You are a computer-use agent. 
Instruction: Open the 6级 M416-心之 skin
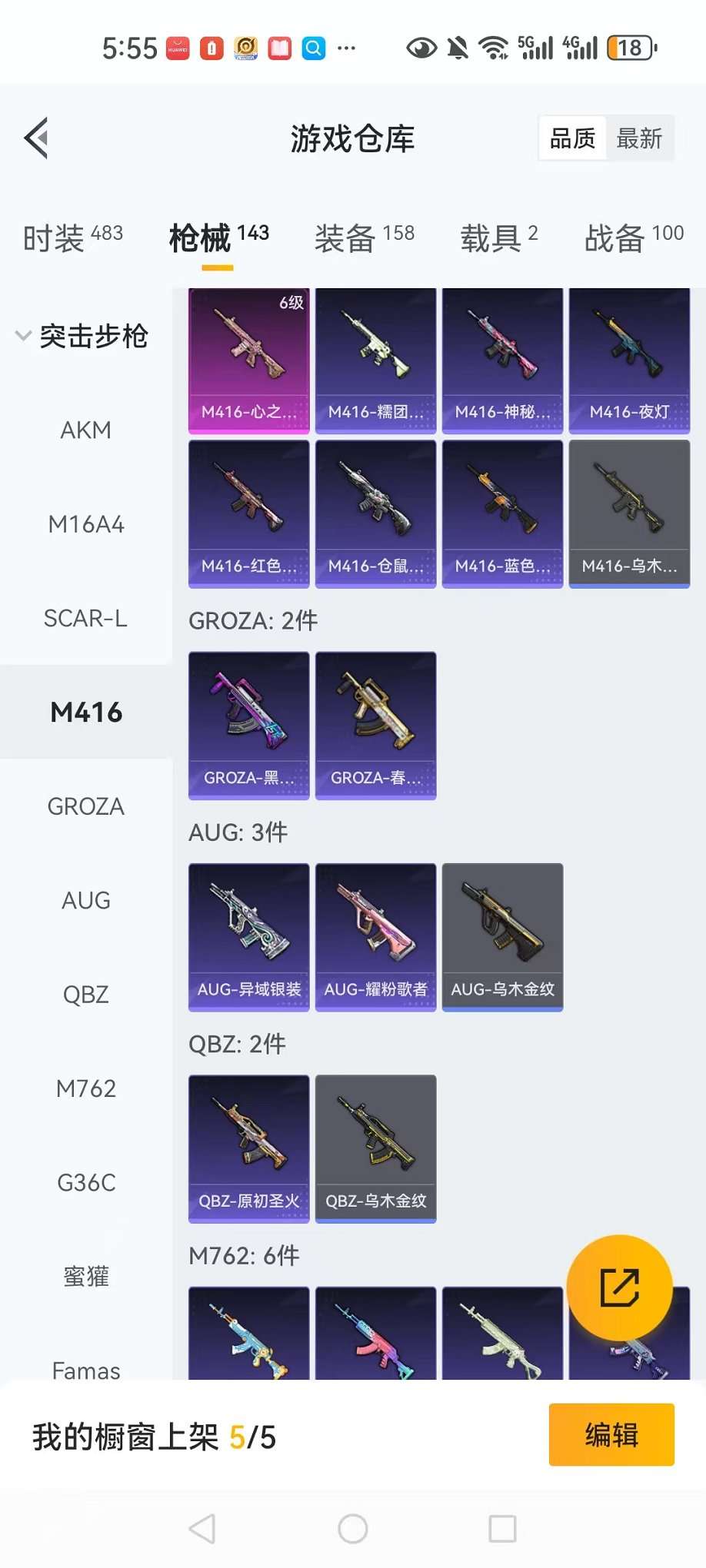(249, 360)
